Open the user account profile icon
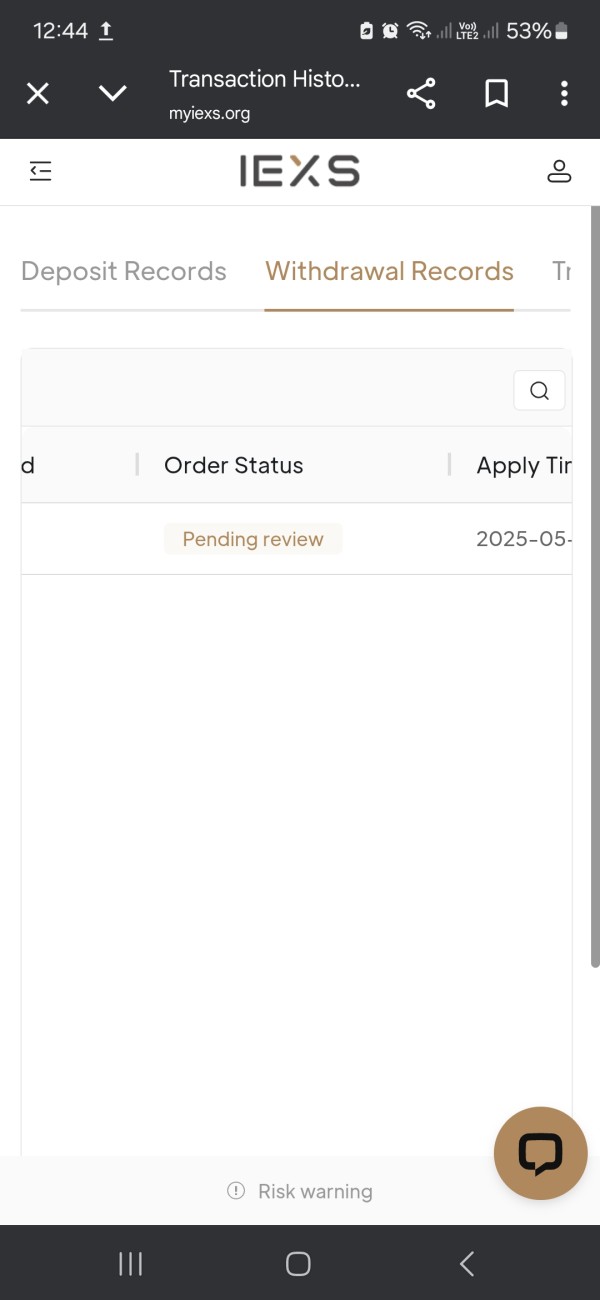The height and width of the screenshot is (1300, 600). pyautogui.click(x=559, y=172)
